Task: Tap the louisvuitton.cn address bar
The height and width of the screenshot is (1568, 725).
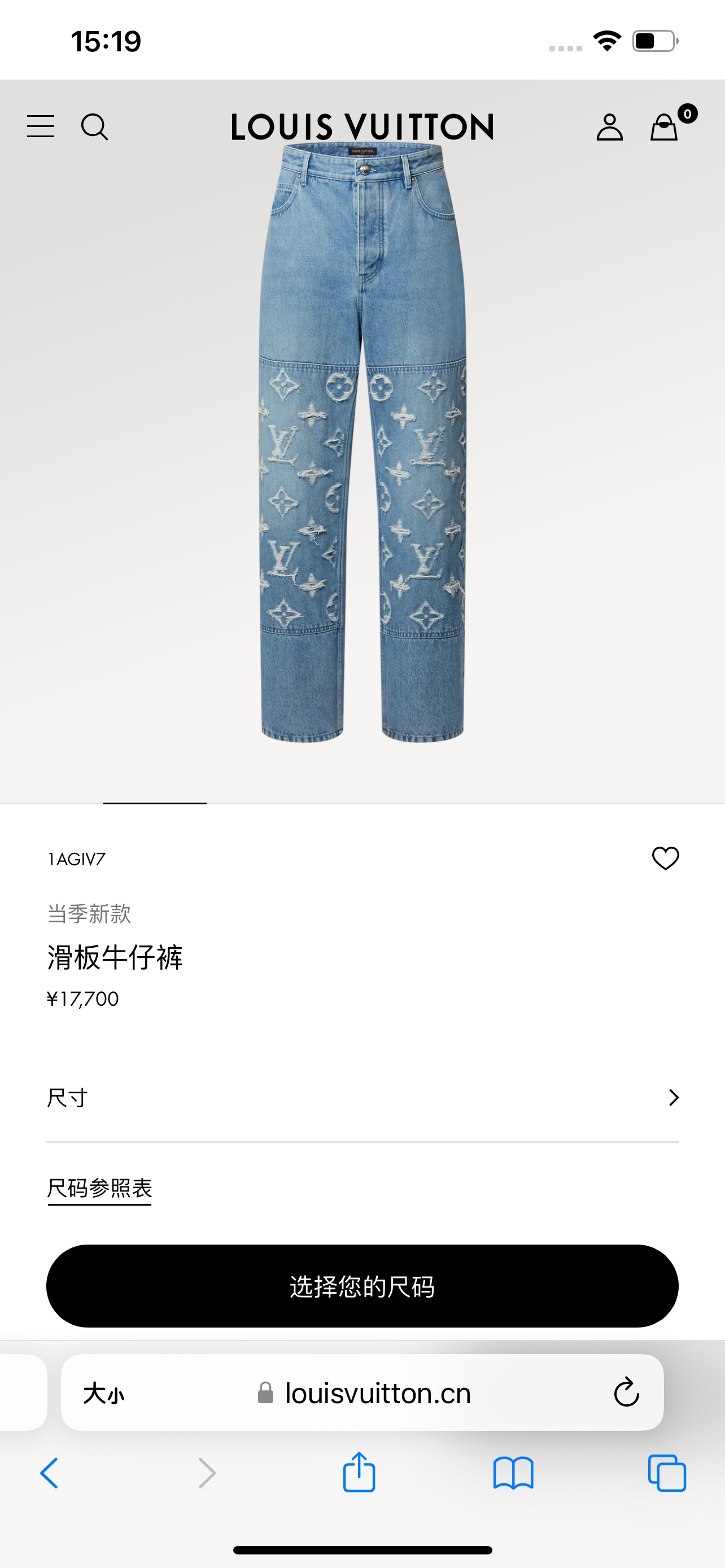Action: coord(377,1393)
